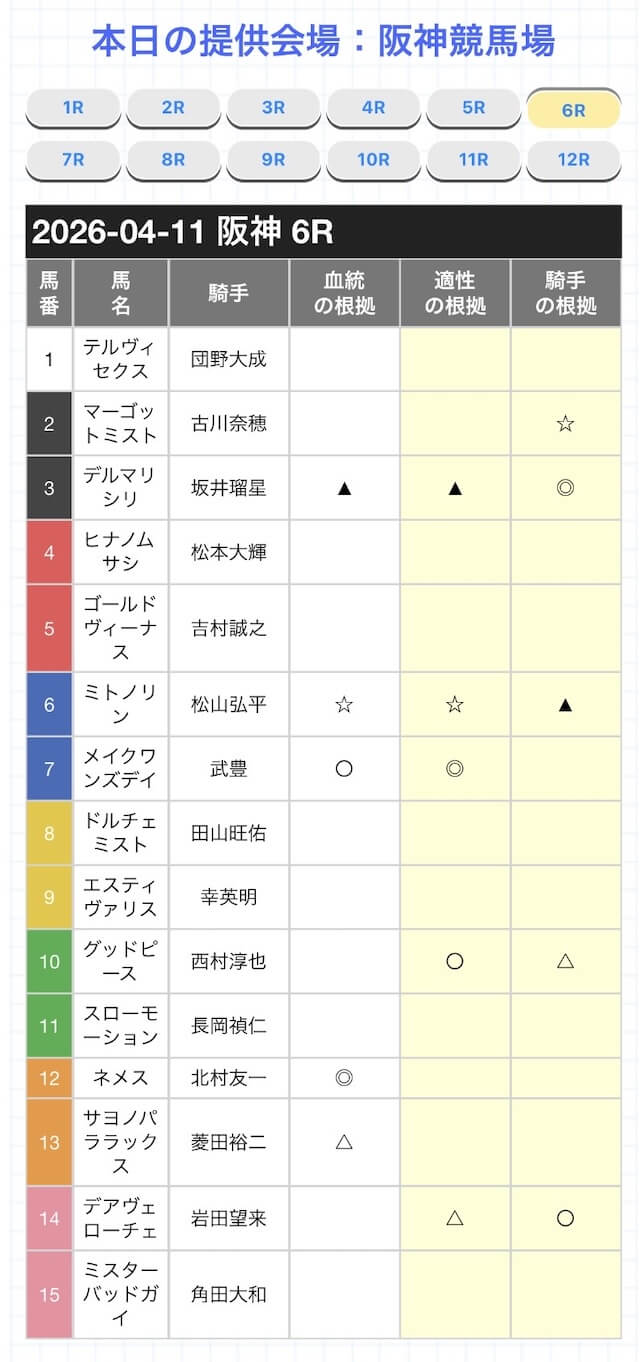View race 7R predictions
Viewport: 640px width, 1362px height.
tap(73, 160)
